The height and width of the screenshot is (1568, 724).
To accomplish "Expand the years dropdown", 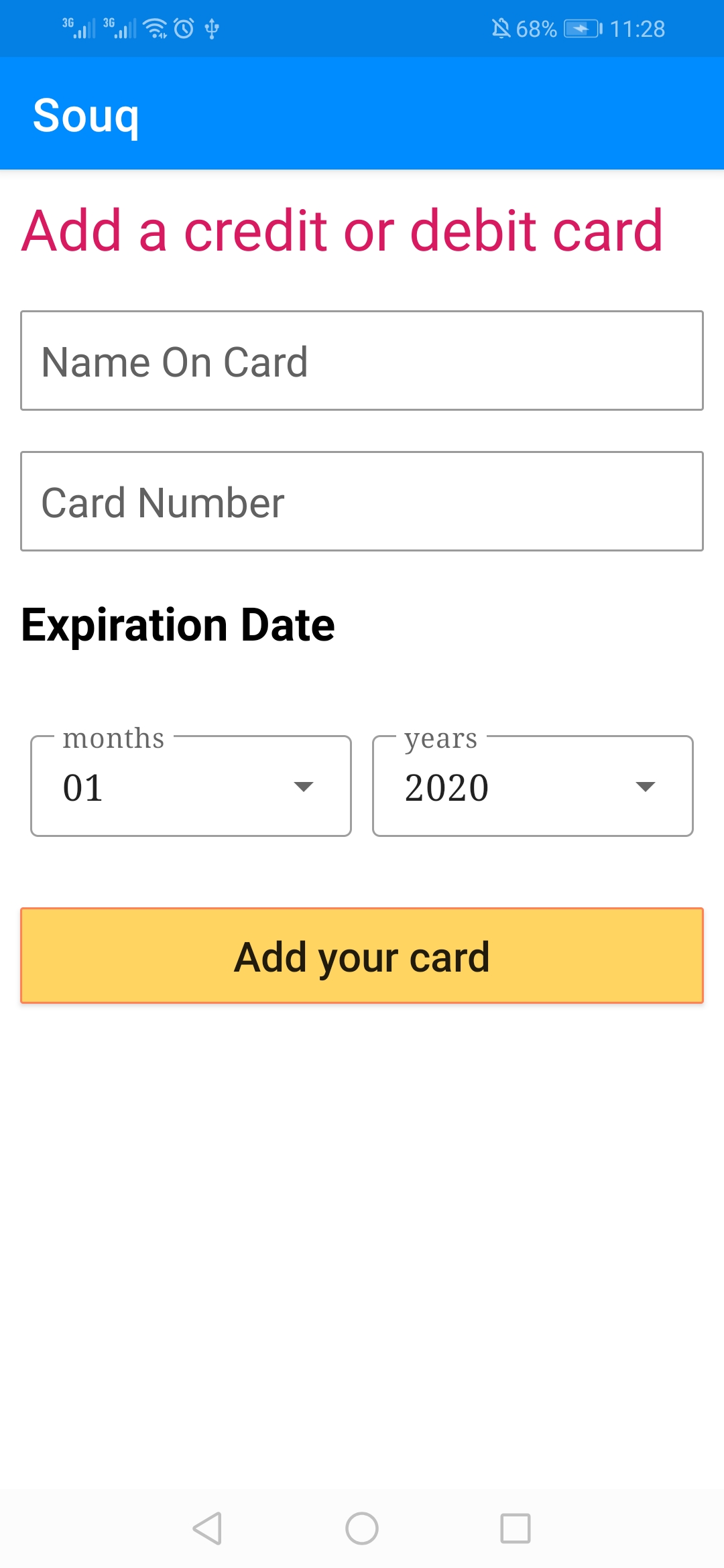I will pos(533,786).
